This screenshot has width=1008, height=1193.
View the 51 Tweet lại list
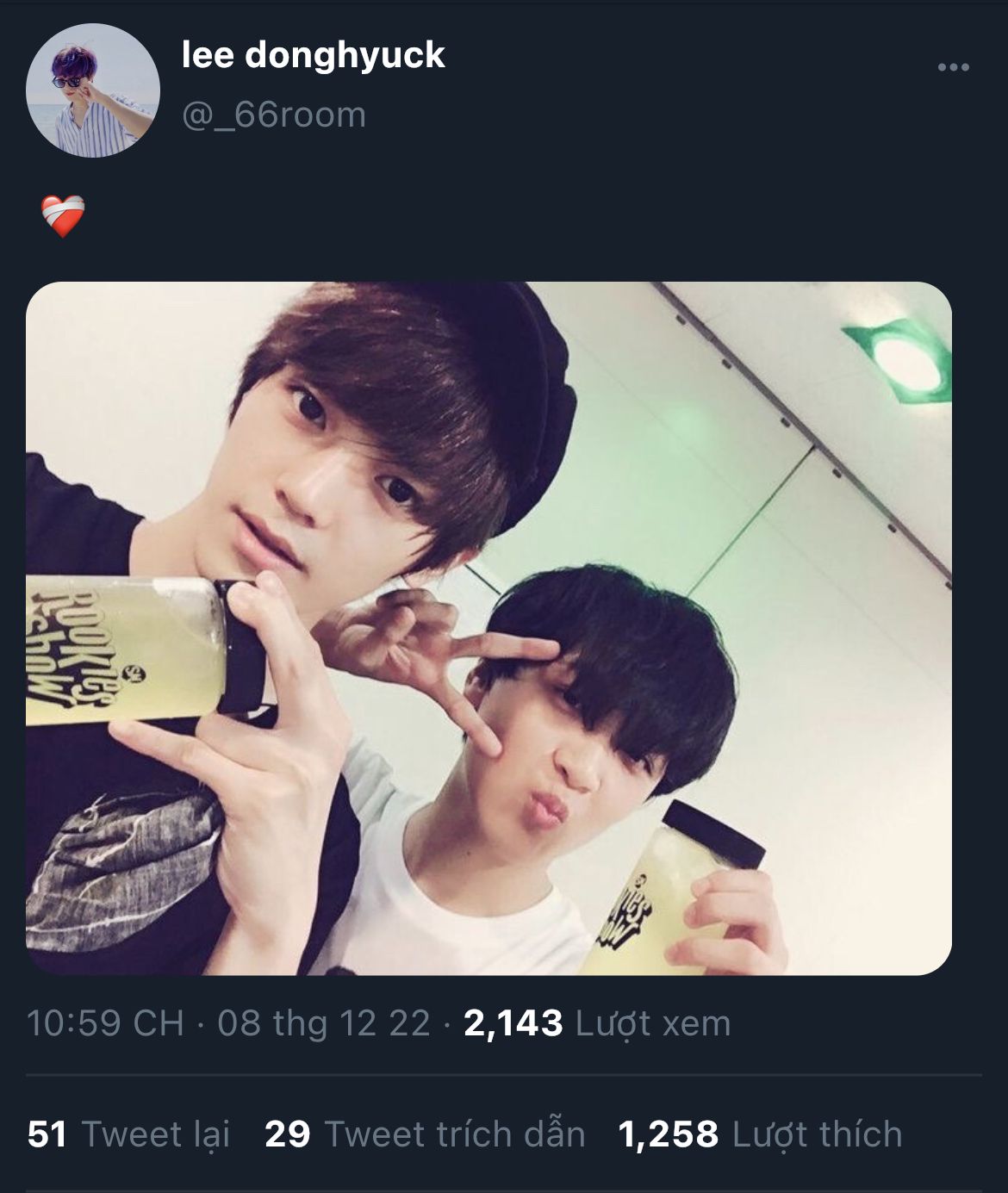click(129, 1134)
